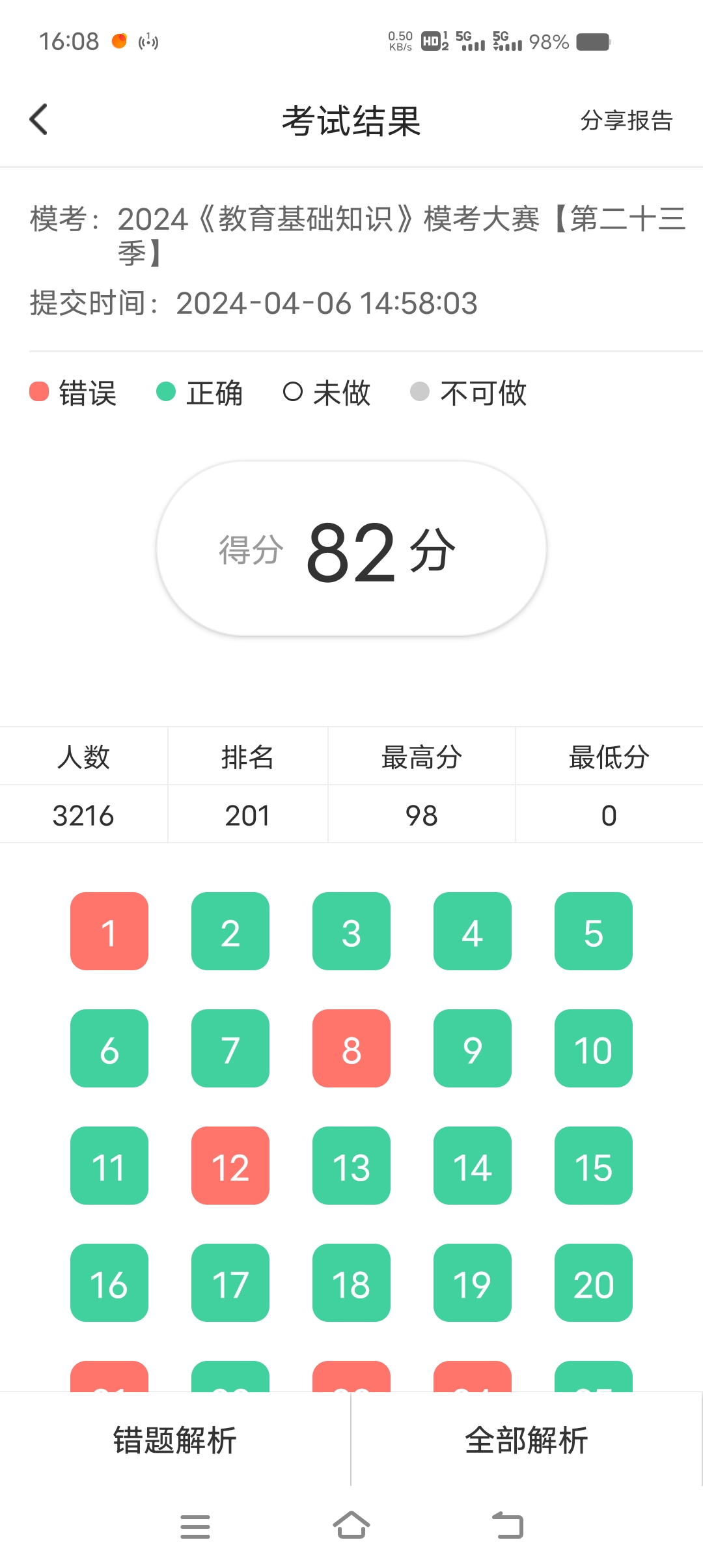View question 6 result
The image size is (703, 1568).
[109, 1048]
